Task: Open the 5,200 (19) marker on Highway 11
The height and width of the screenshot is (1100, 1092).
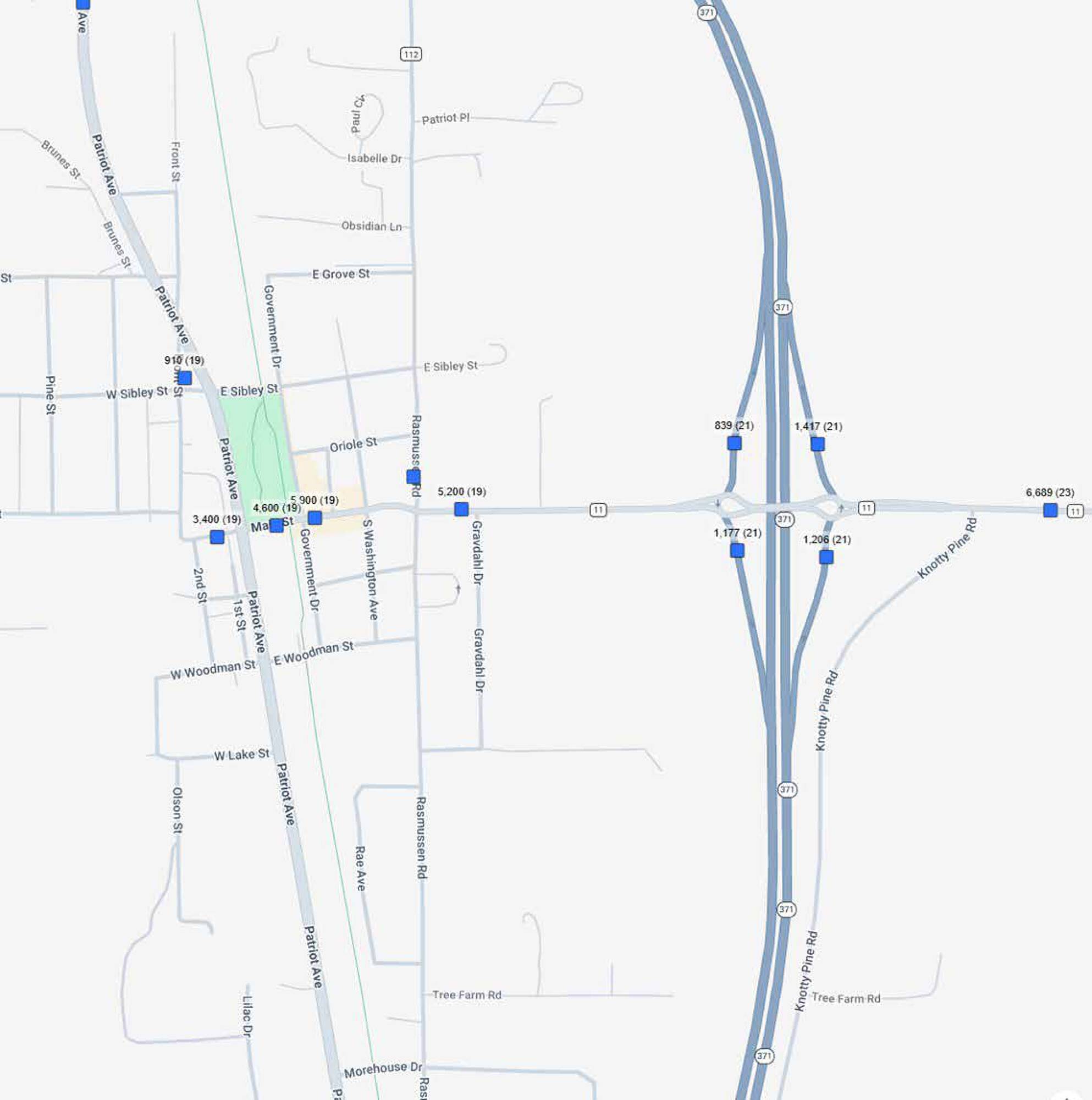Action: pos(462,509)
